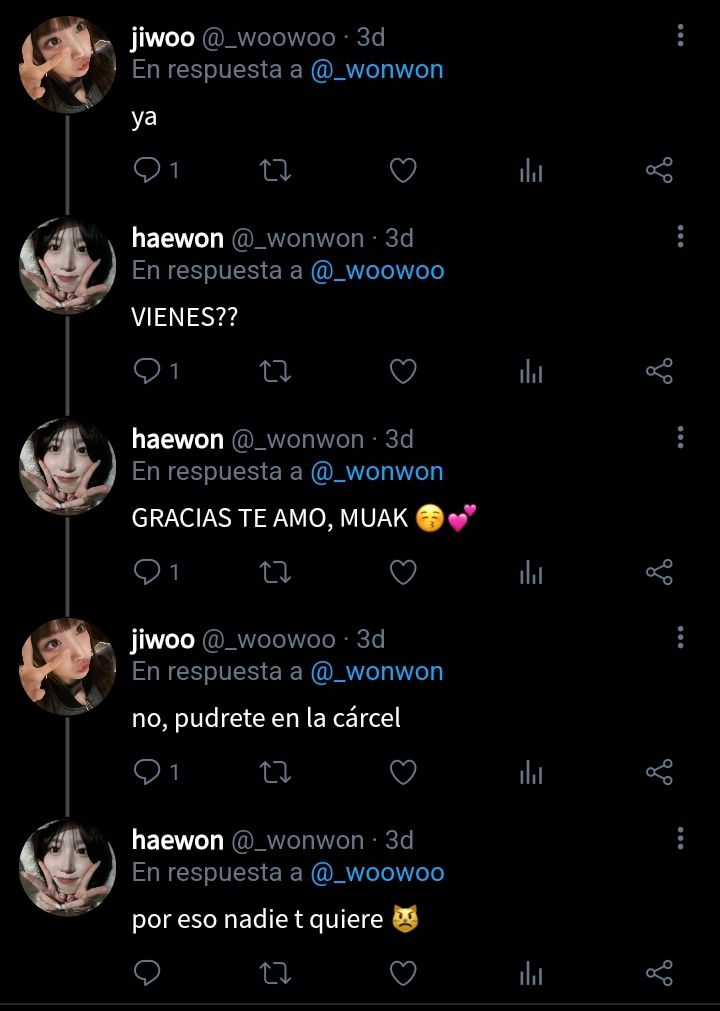
Task: Share "no, pudrete en la cárcel" tweet
Action: click(659, 773)
